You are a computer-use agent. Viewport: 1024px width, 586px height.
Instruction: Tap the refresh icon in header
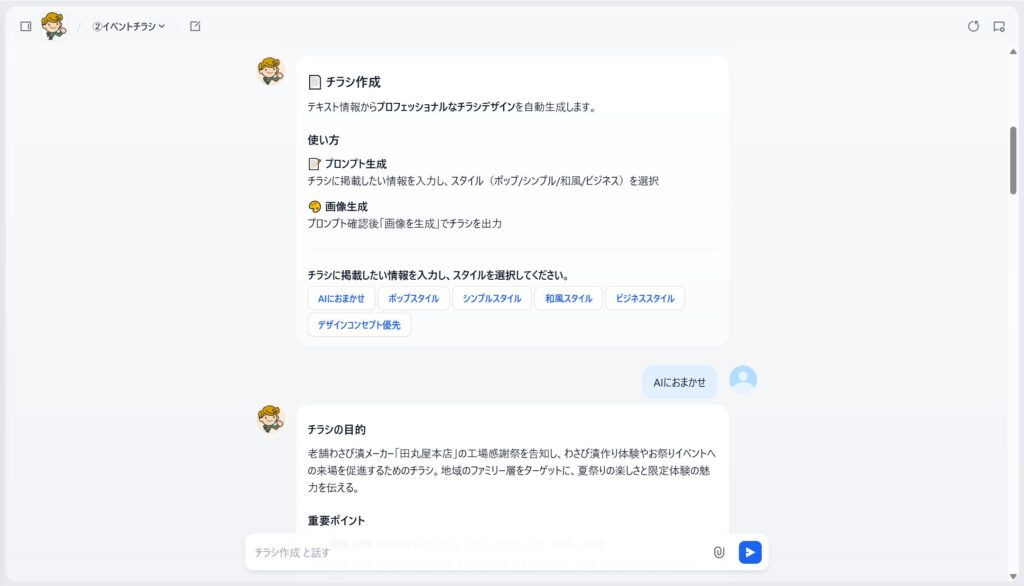click(973, 26)
